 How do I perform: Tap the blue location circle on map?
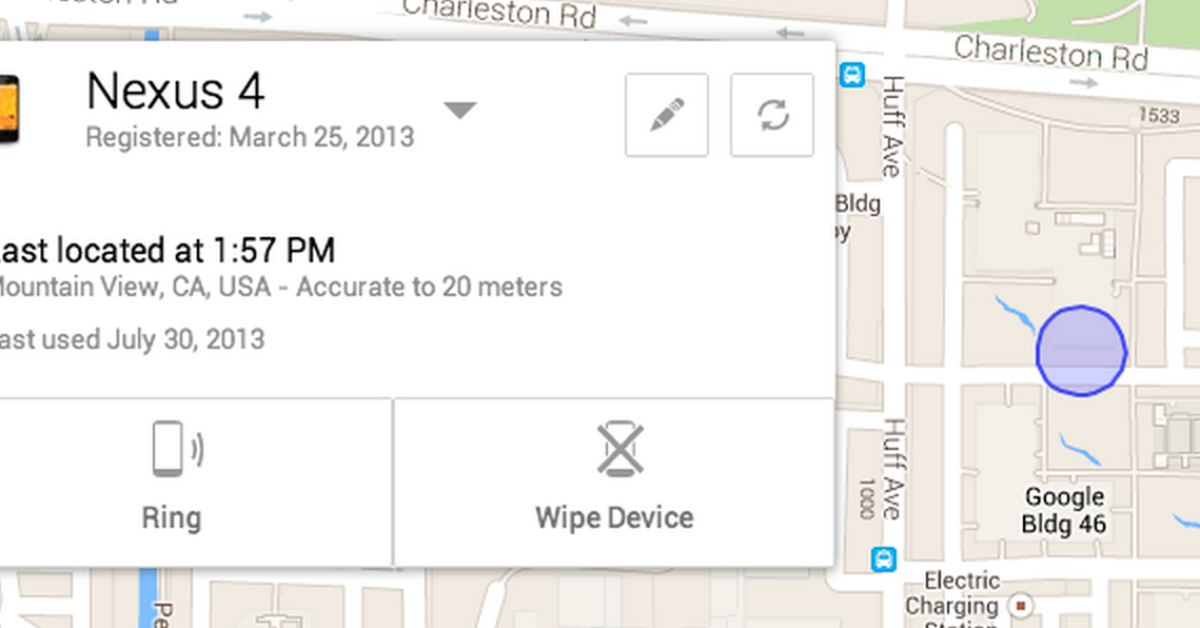[1081, 351]
